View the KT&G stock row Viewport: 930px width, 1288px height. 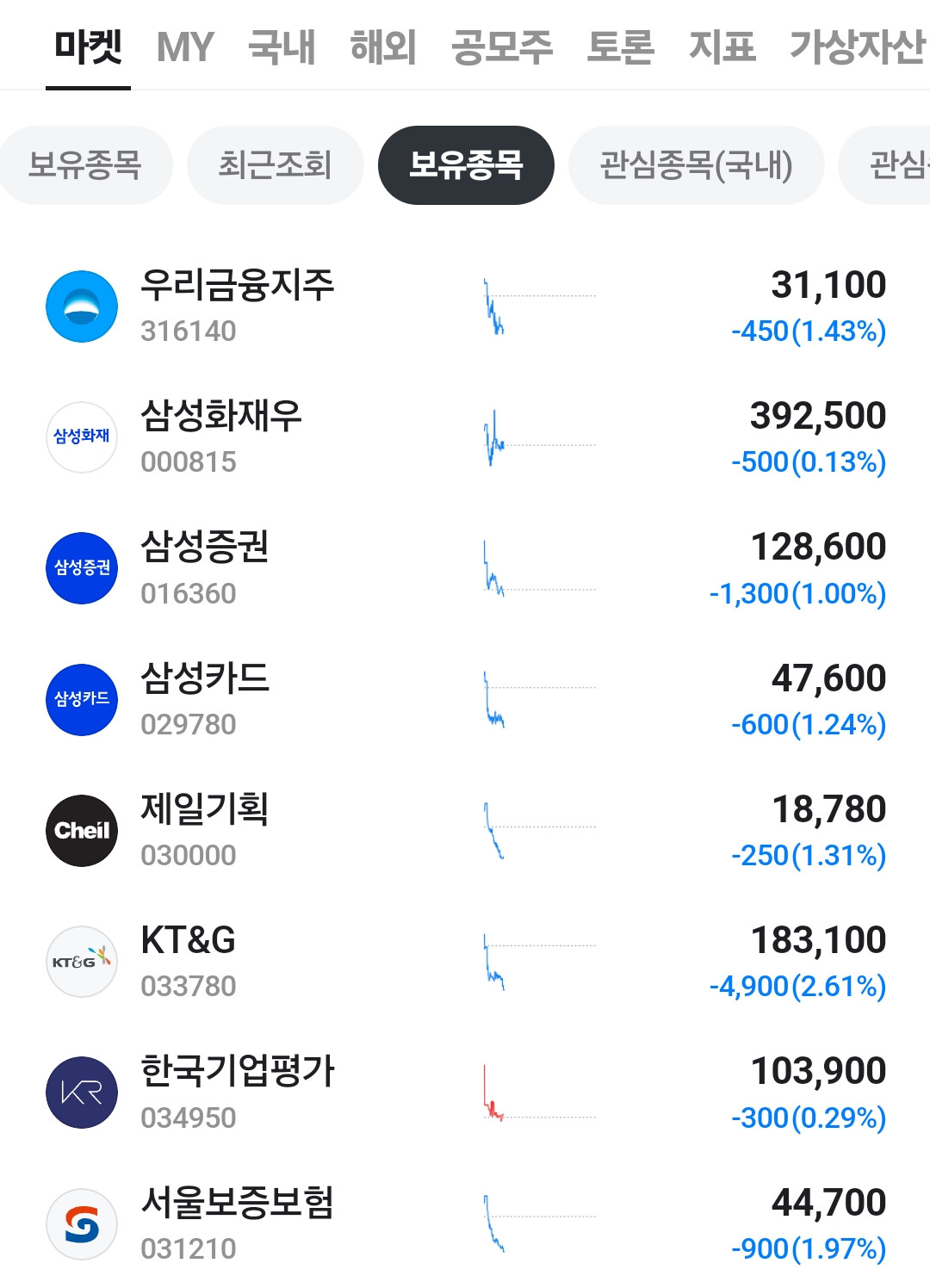(x=465, y=962)
